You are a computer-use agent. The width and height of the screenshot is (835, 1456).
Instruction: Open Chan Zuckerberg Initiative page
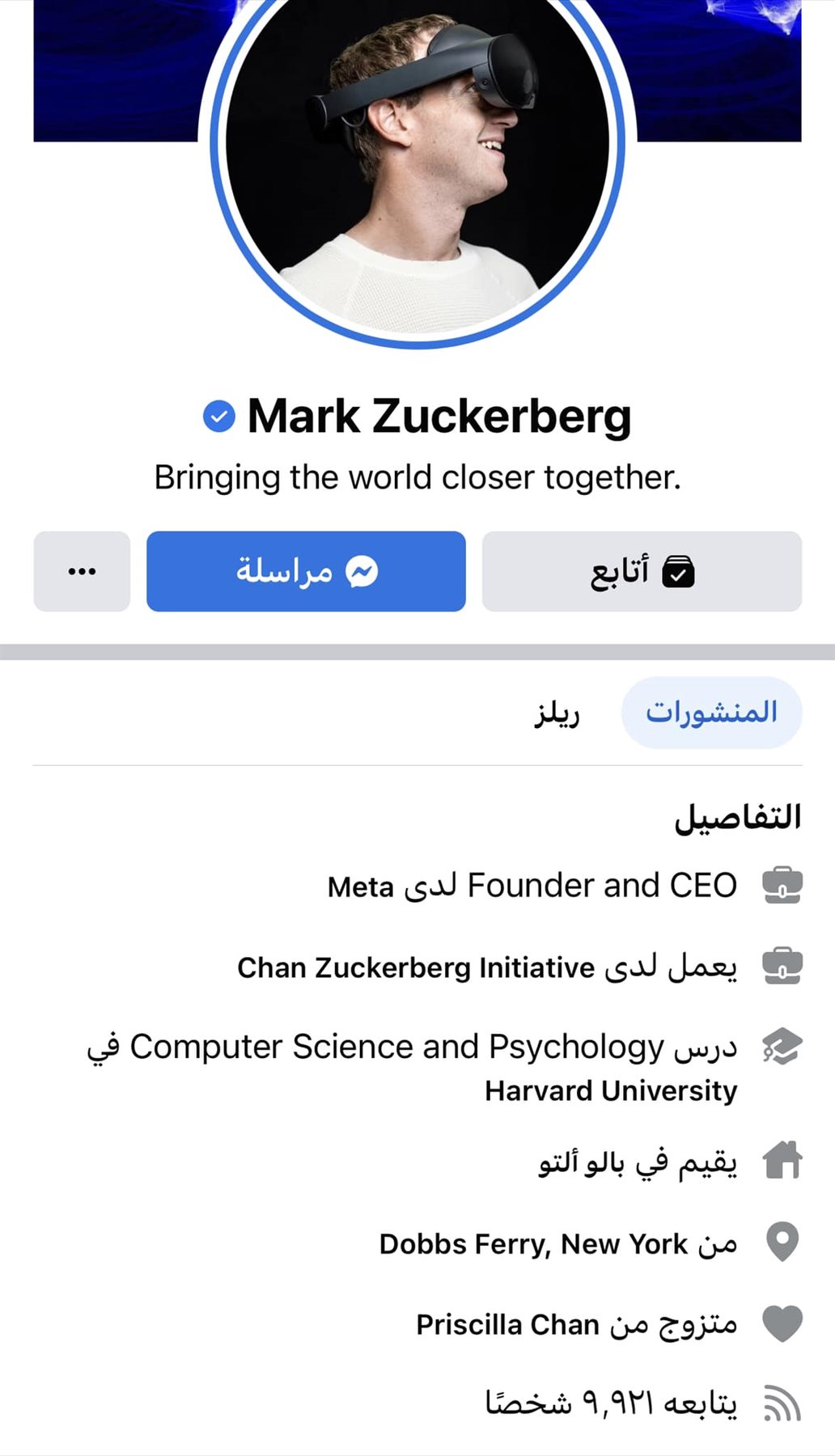pos(415,967)
